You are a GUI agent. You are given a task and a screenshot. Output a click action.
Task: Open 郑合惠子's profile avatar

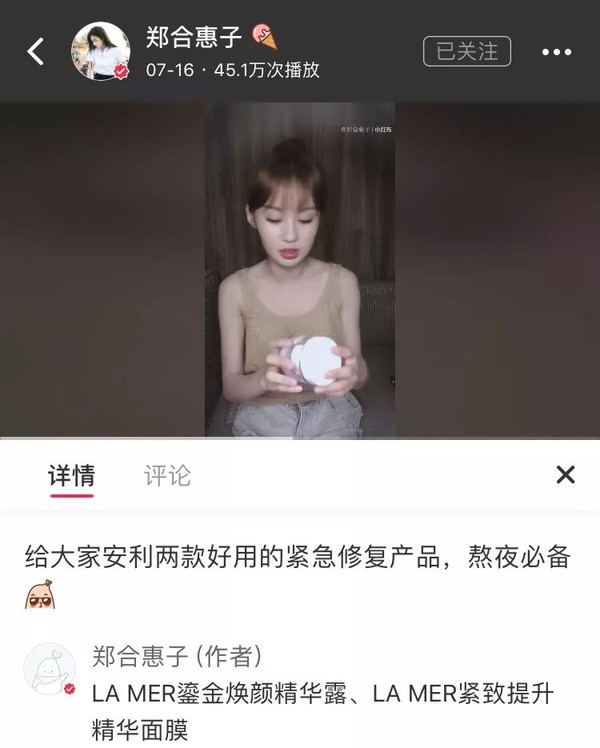click(x=101, y=51)
